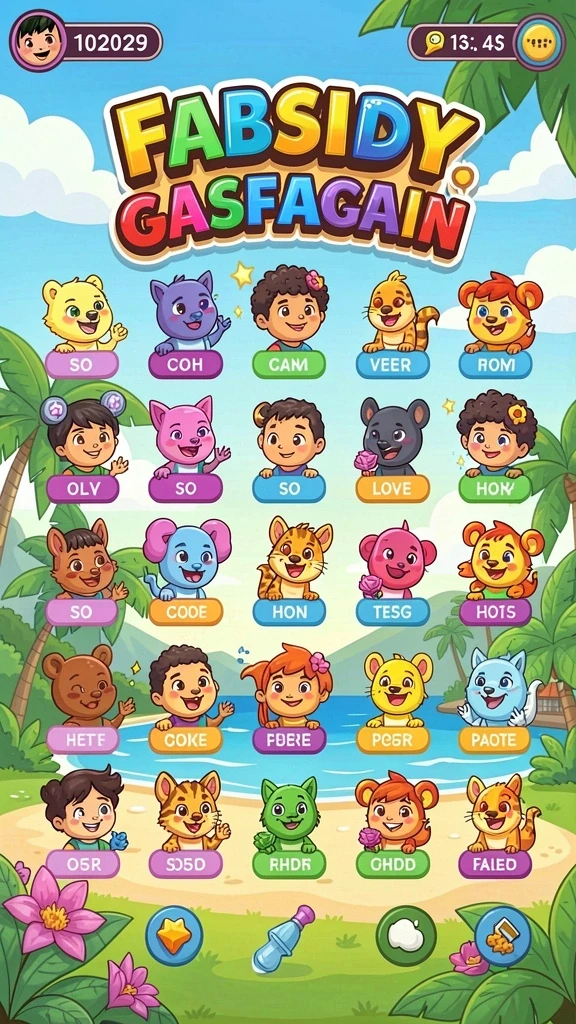The height and width of the screenshot is (1024, 576).
Task: Tap the blue star button
Action: click(x=174, y=935)
